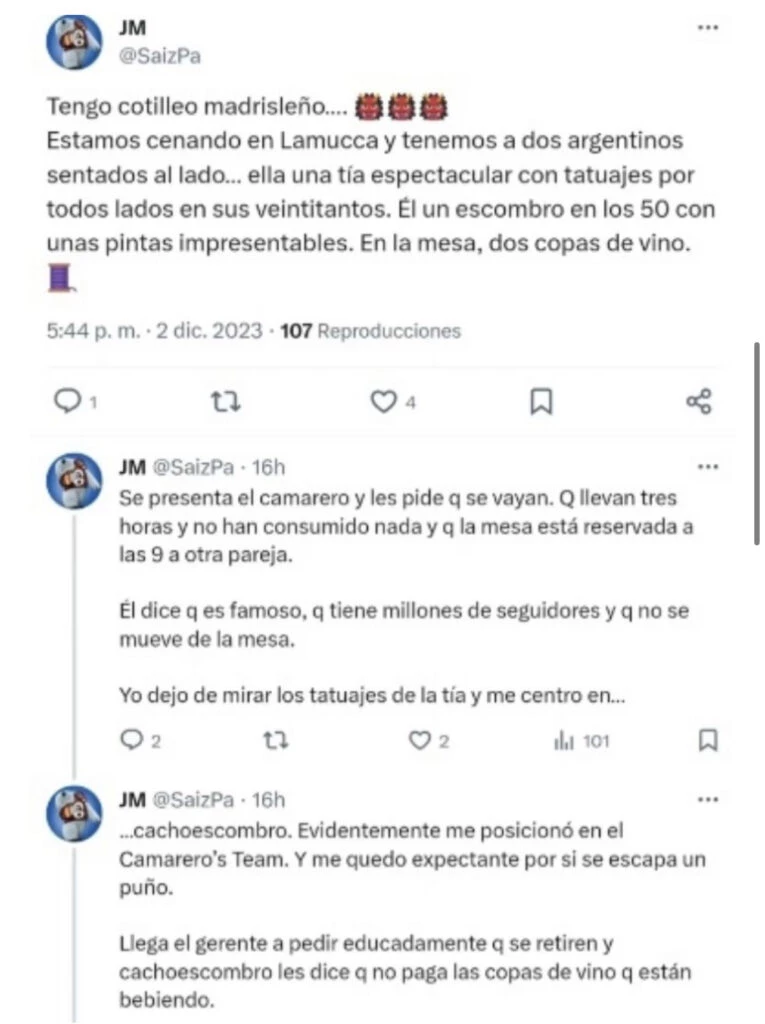Like the 'Se presenta el camarero' tweet

420,740
